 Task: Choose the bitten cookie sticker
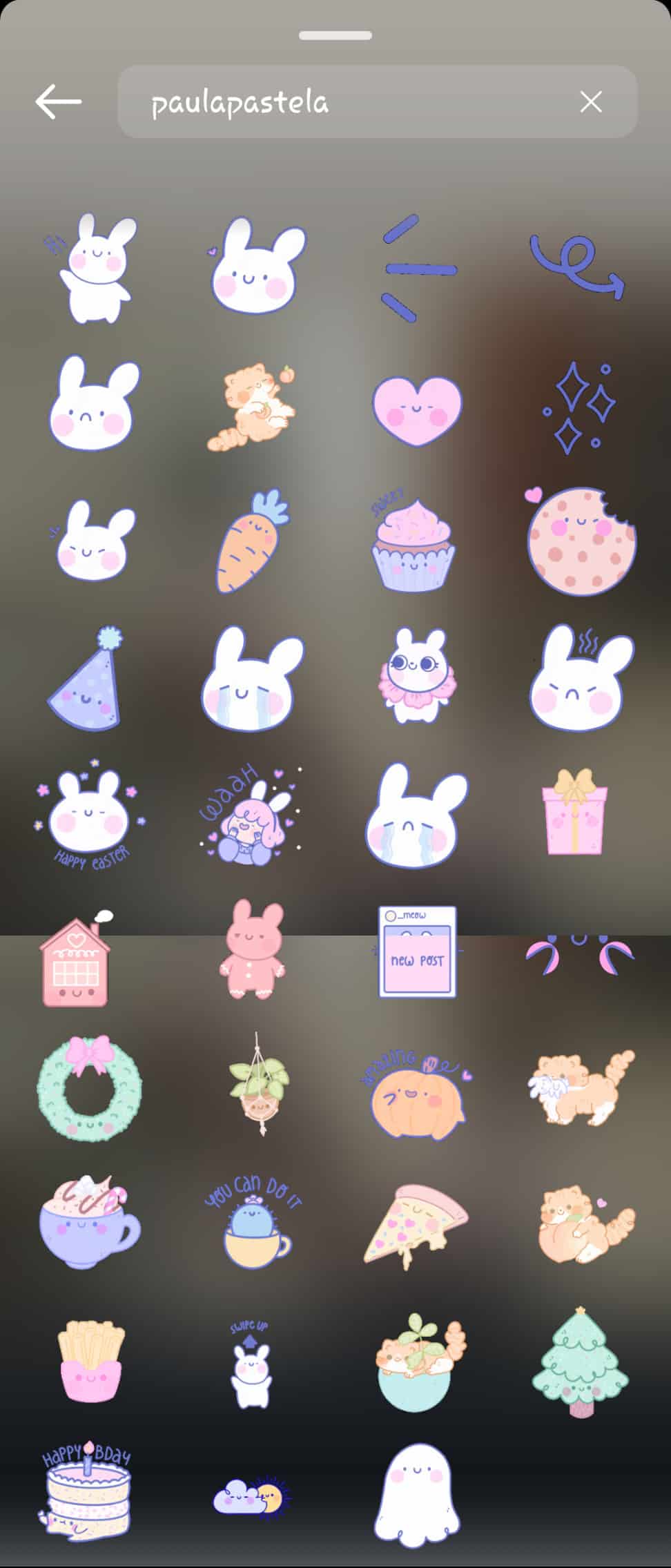point(580,540)
